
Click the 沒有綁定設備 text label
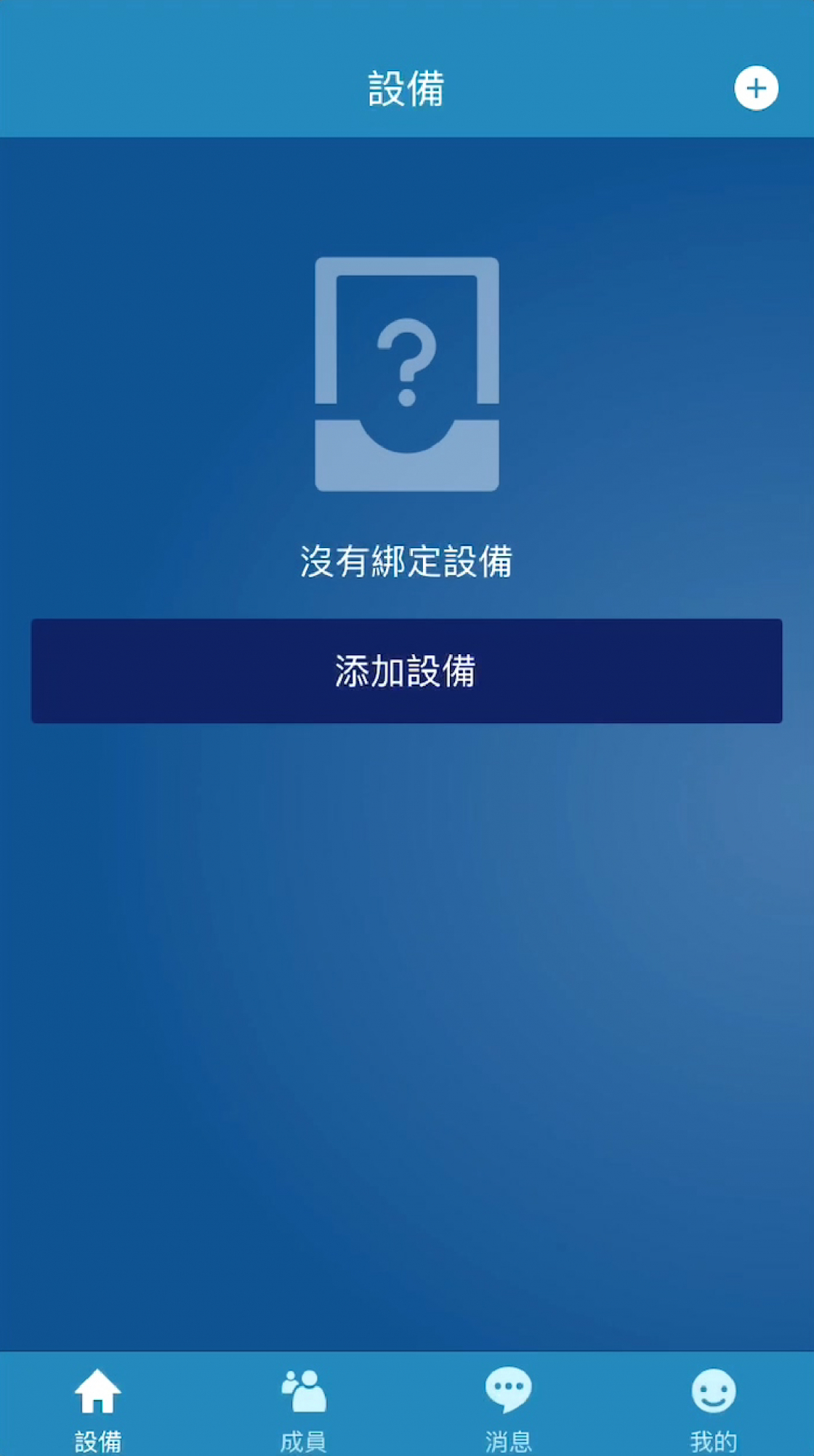(406, 561)
